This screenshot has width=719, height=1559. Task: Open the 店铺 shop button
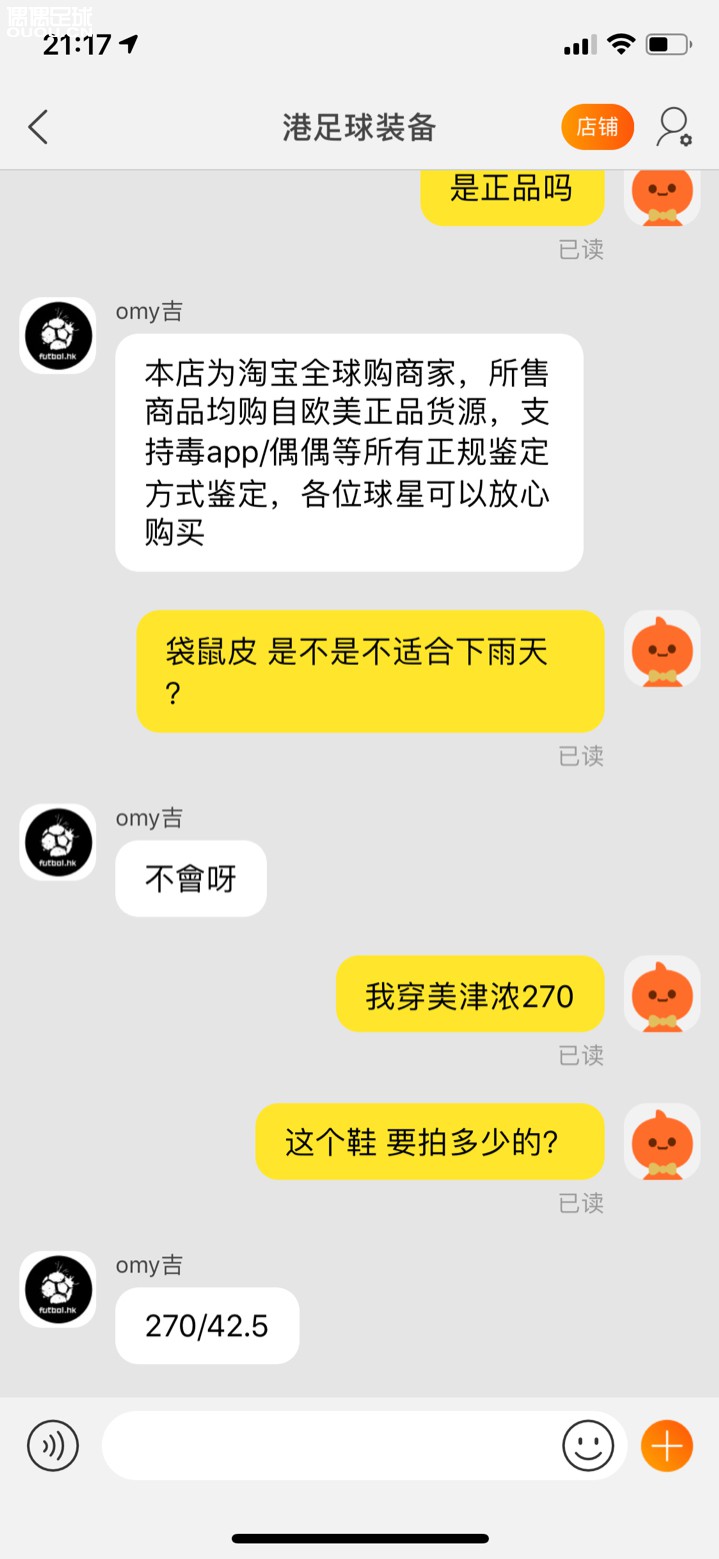tap(597, 127)
